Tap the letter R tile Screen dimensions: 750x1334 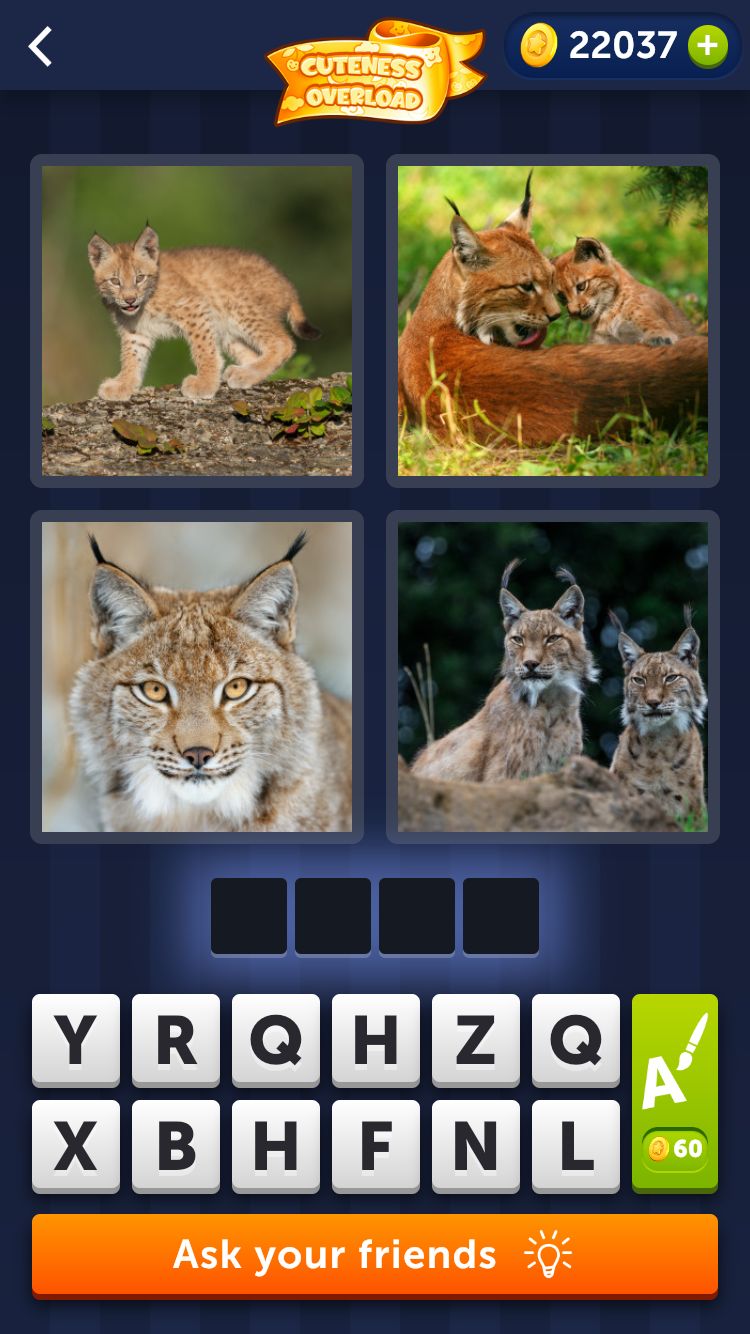tap(176, 1040)
